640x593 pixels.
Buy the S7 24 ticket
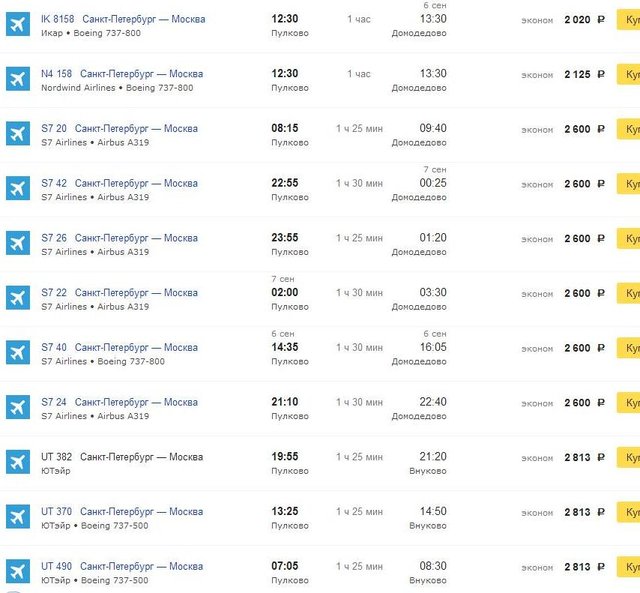(629, 403)
